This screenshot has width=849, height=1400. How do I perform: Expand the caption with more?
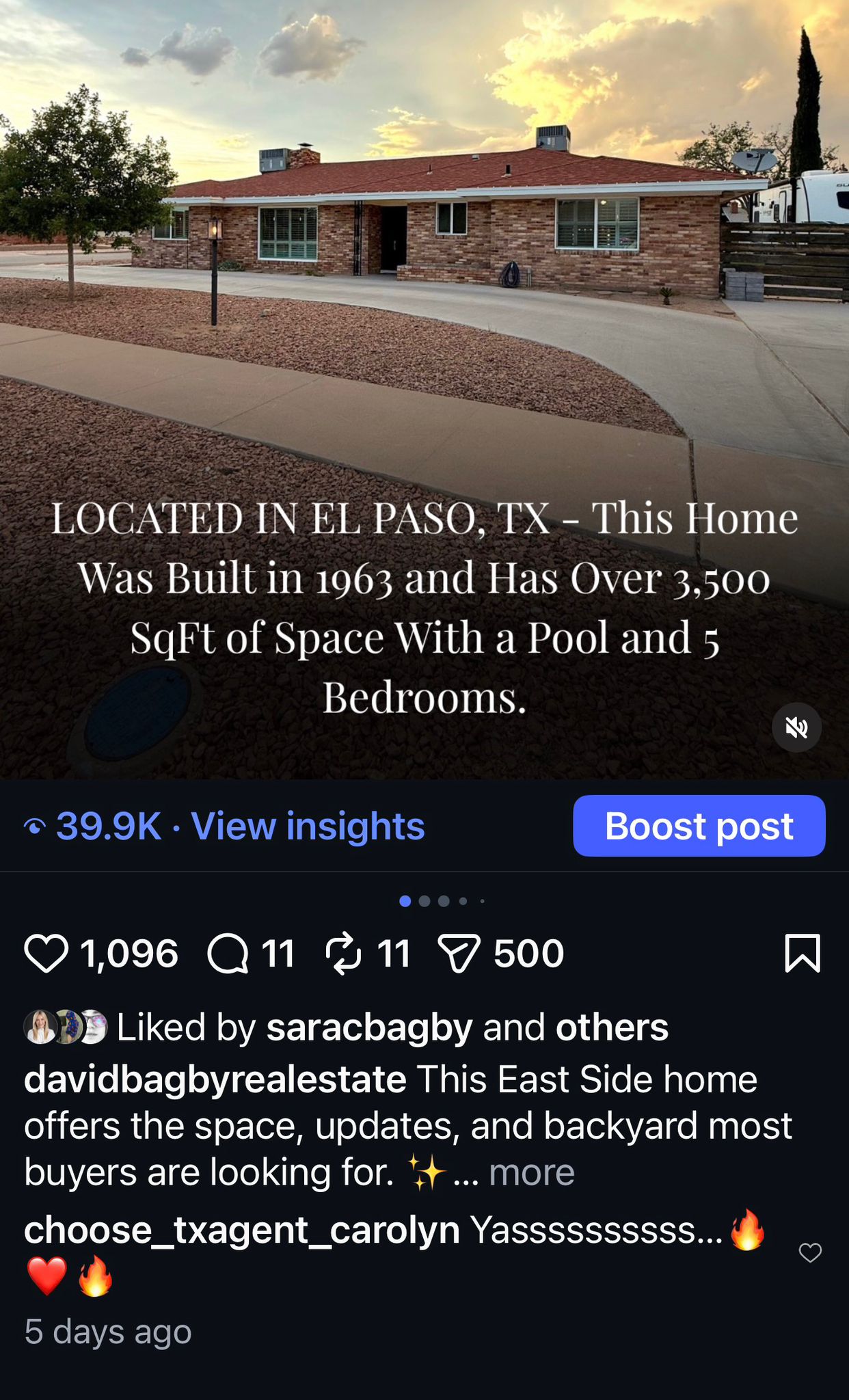tap(532, 1173)
